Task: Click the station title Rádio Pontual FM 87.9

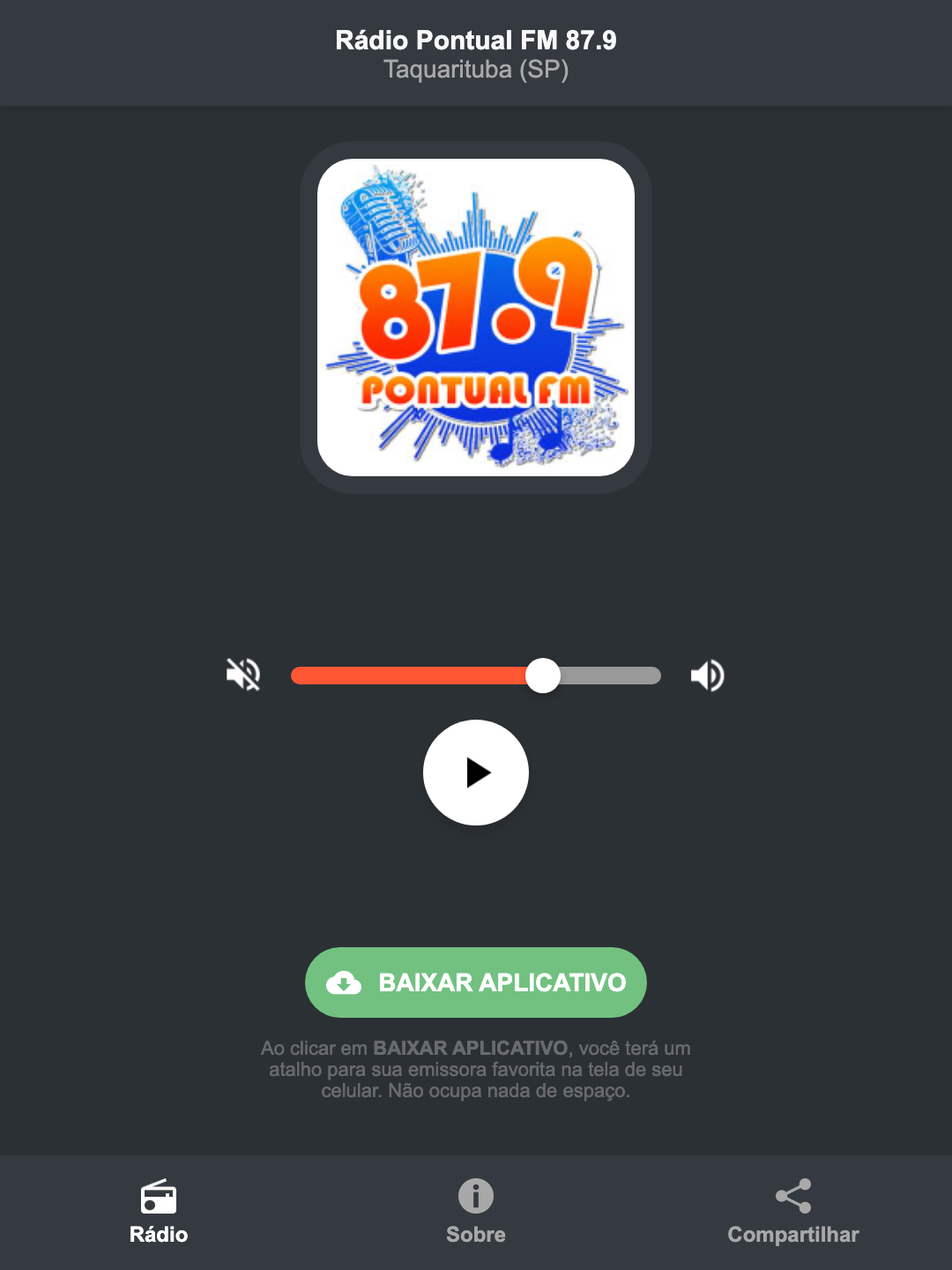Action: 475,40
